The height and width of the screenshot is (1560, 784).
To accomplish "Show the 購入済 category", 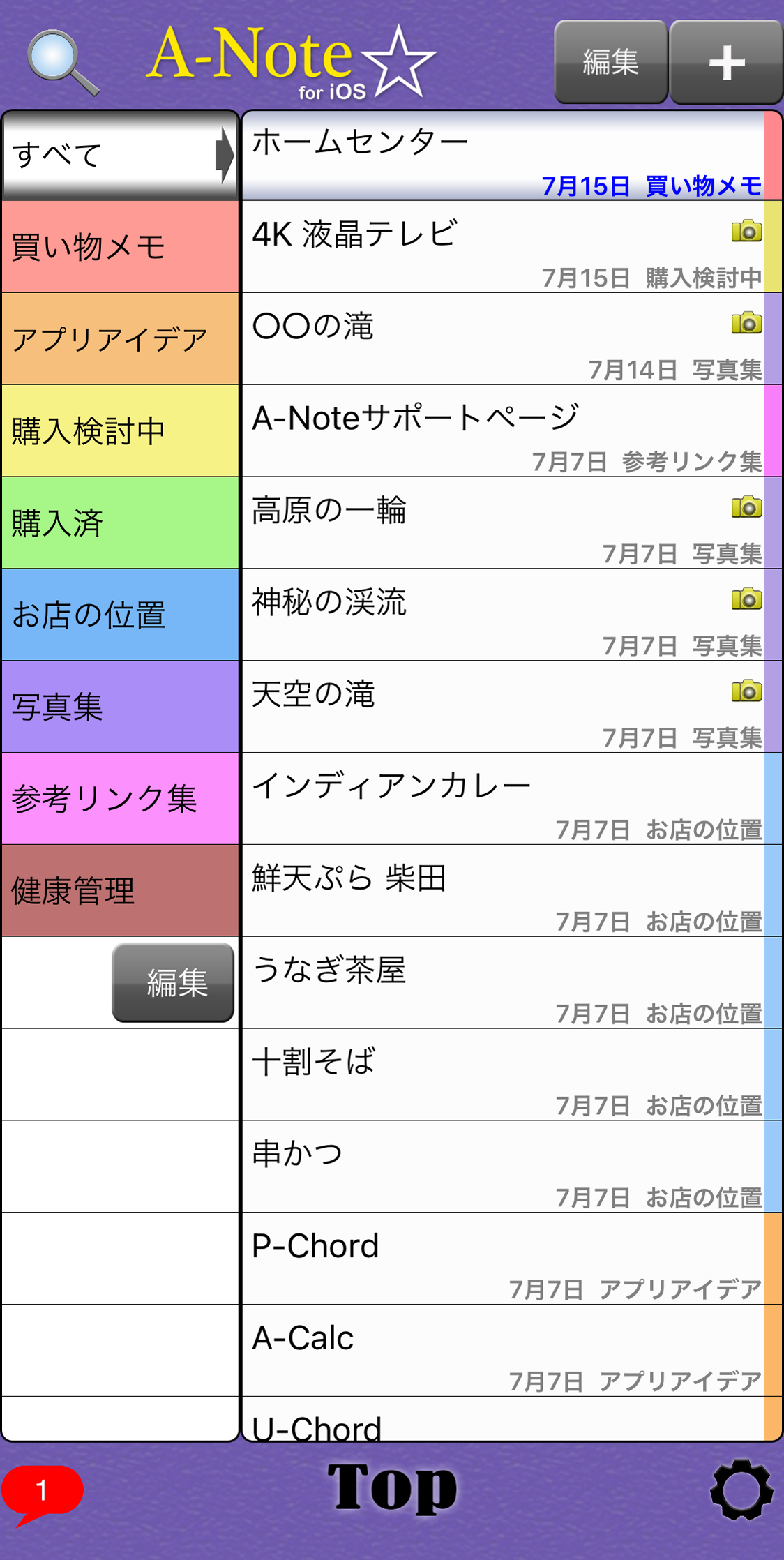I will 121,523.
